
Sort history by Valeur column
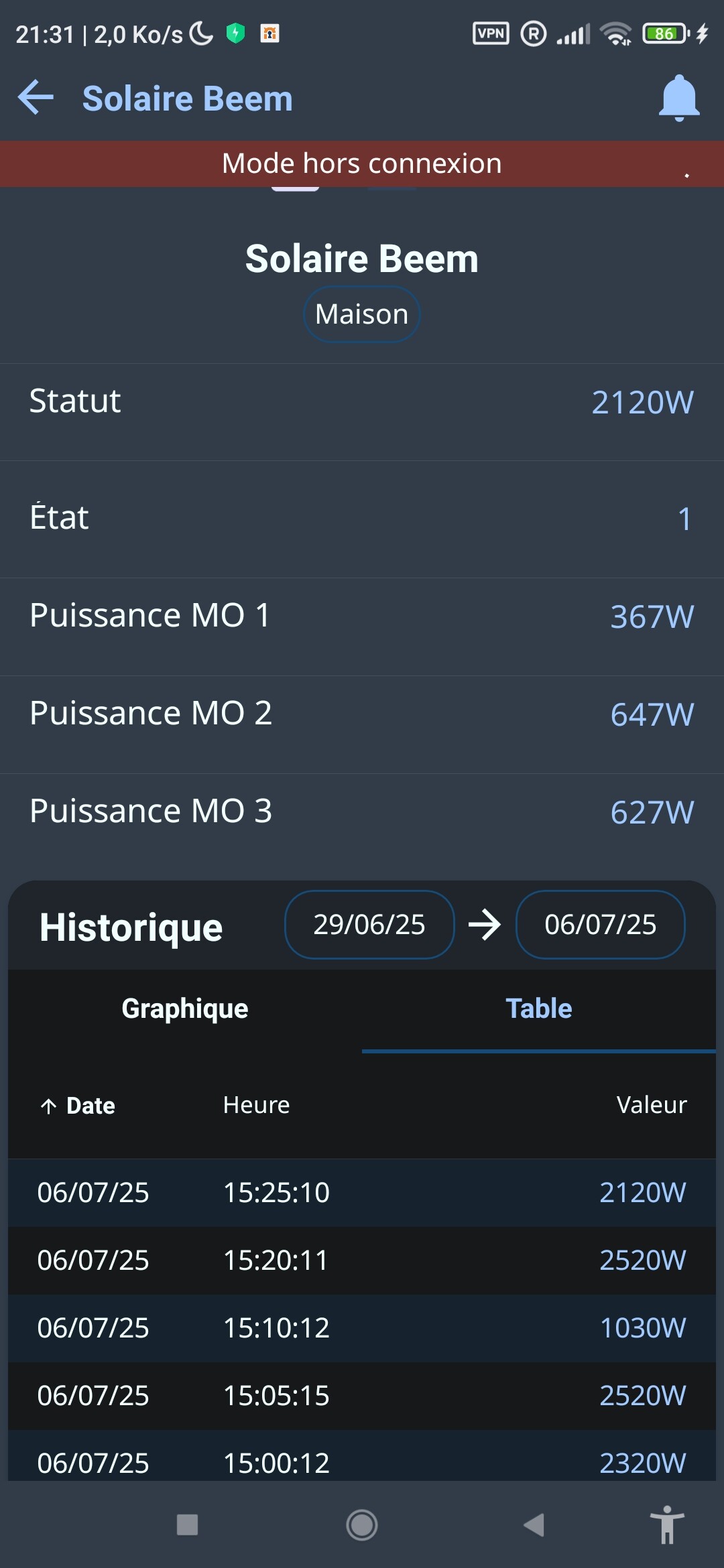(652, 1106)
